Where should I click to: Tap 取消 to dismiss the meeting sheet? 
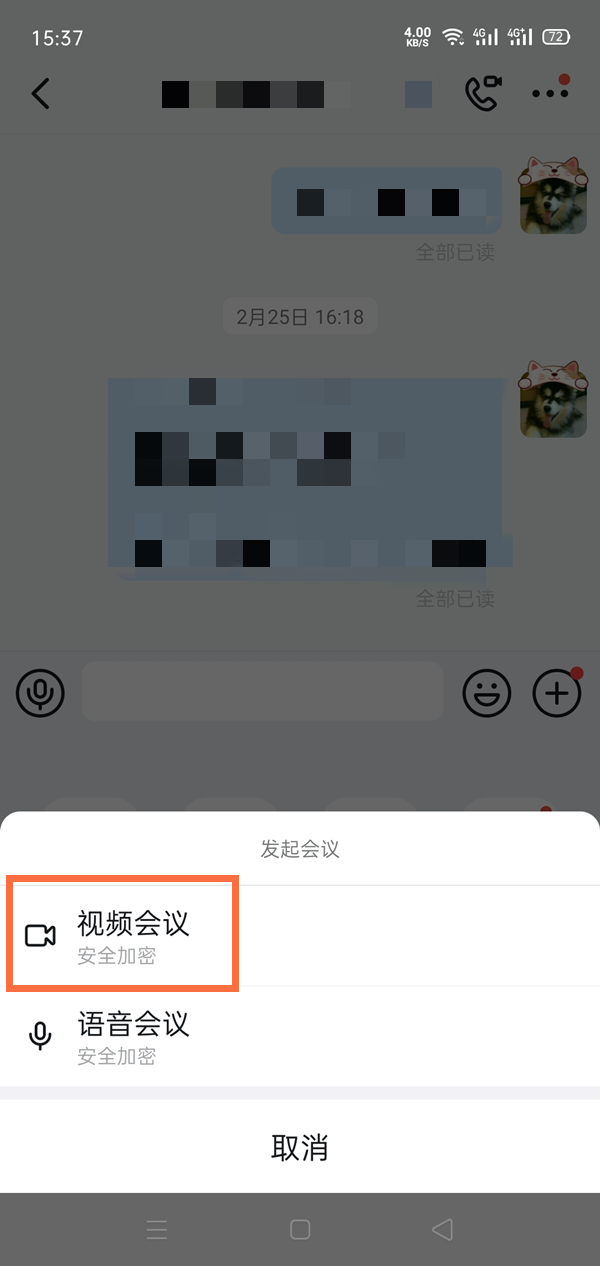tap(299, 1147)
